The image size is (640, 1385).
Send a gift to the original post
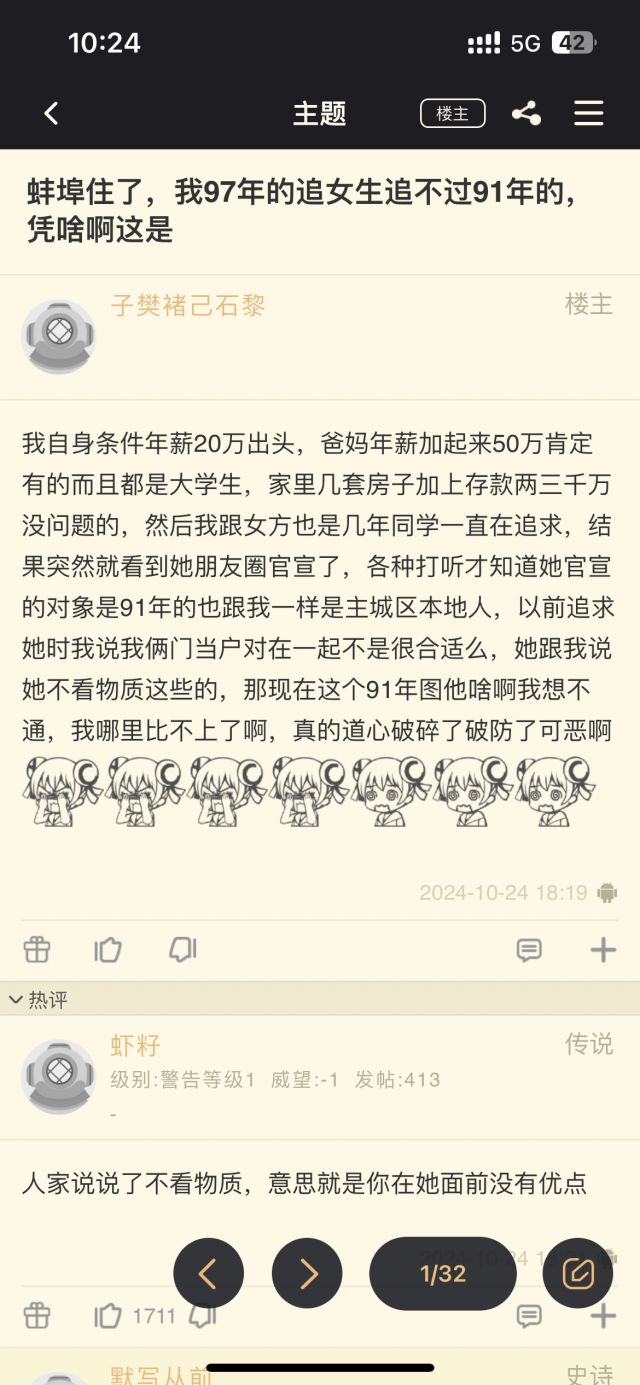coord(37,950)
